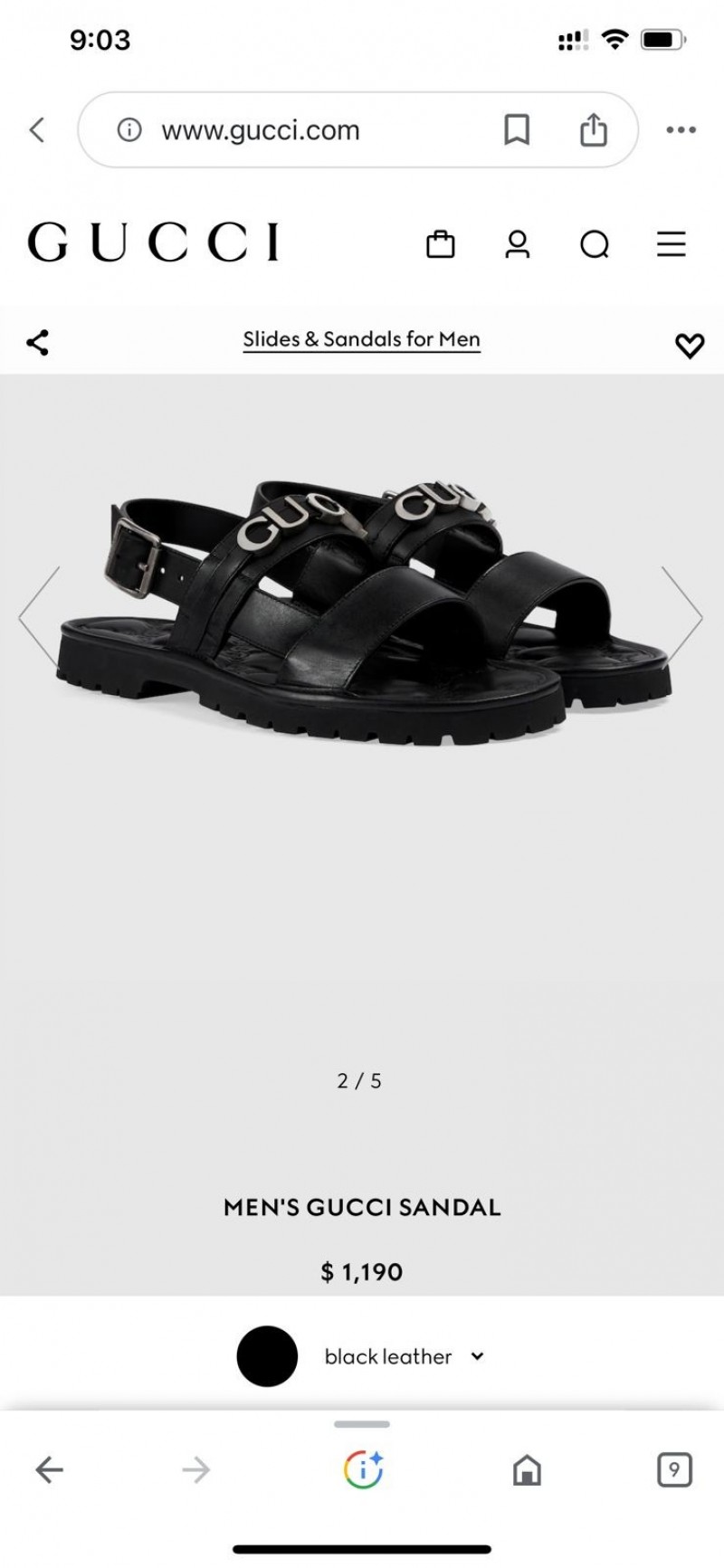Image resolution: width=724 pixels, height=1568 pixels.
Task: Go back with bottom toolbar arrow
Action: click(49, 1470)
